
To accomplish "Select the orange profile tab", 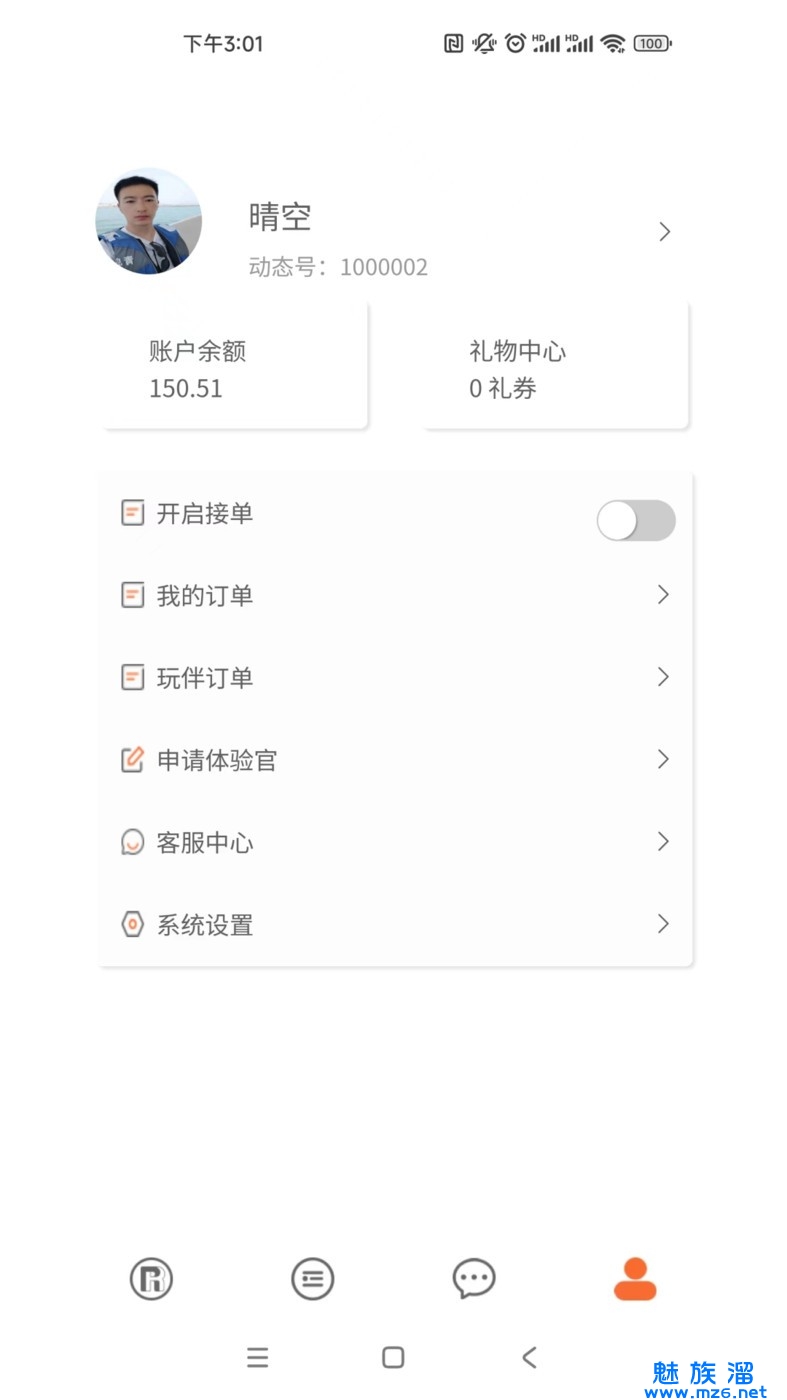I will coord(635,1279).
